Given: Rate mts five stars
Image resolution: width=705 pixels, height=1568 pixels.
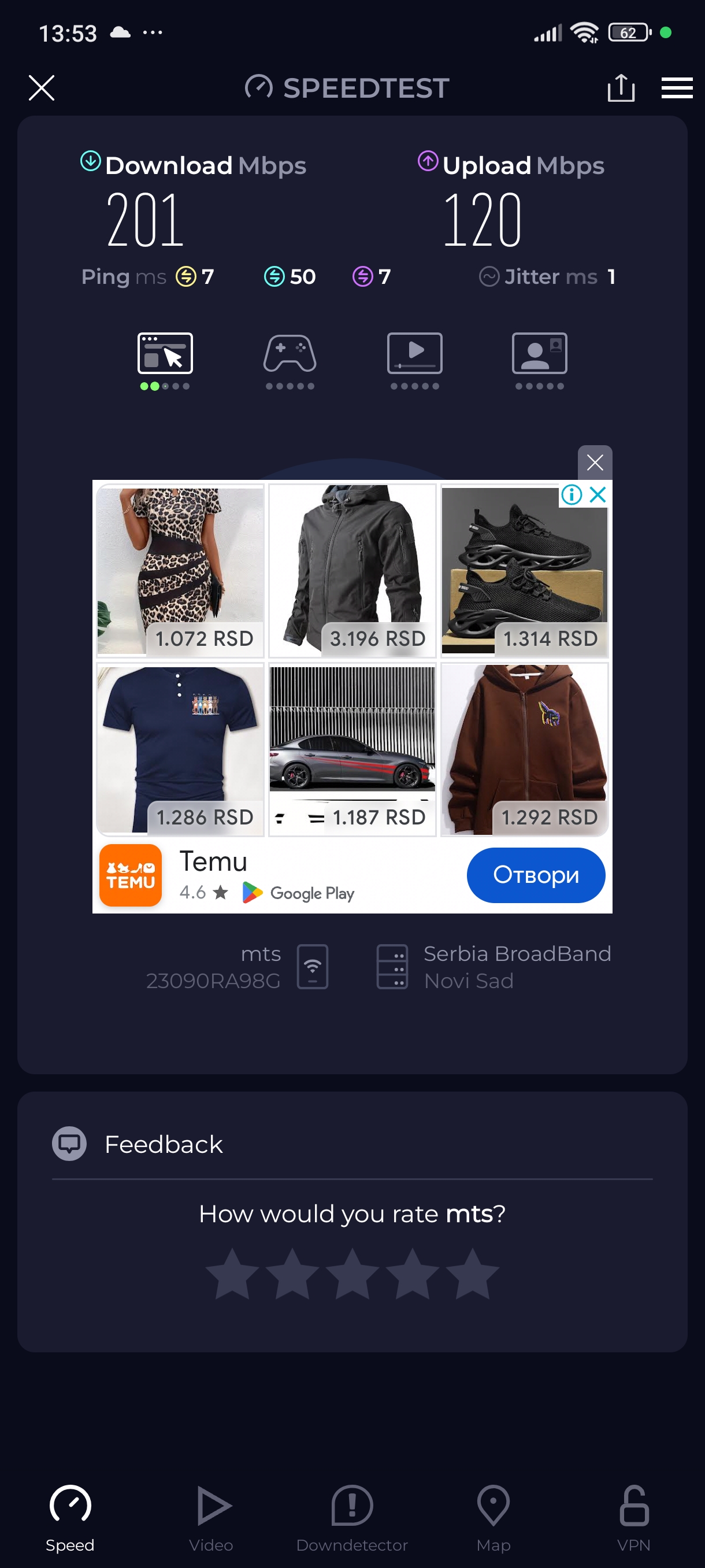Looking at the screenshot, I should tap(472, 1274).
